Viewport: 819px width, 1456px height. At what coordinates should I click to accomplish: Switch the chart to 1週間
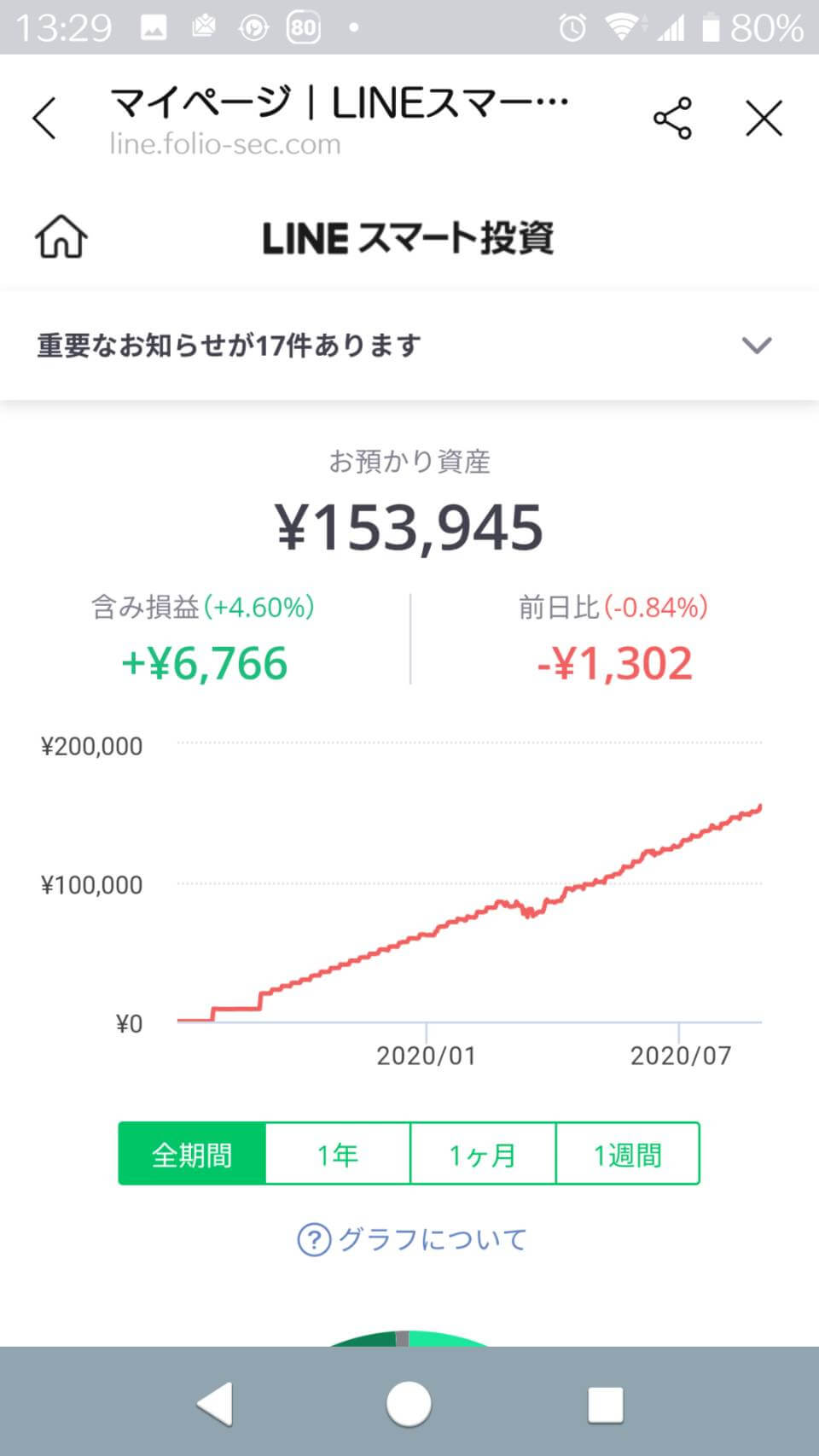pyautogui.click(x=628, y=1155)
